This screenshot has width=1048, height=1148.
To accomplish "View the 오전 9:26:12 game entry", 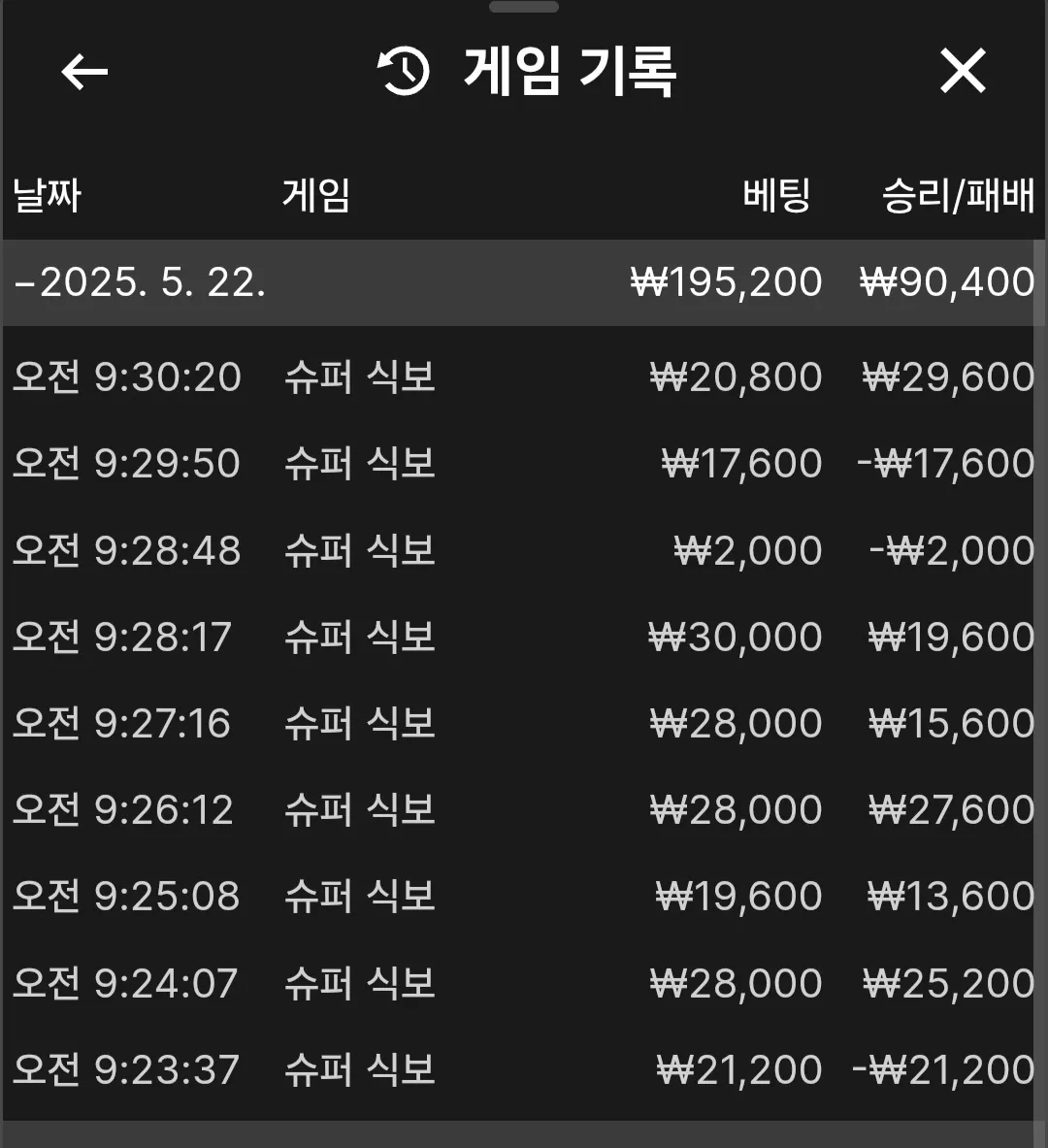I will pos(524,809).
